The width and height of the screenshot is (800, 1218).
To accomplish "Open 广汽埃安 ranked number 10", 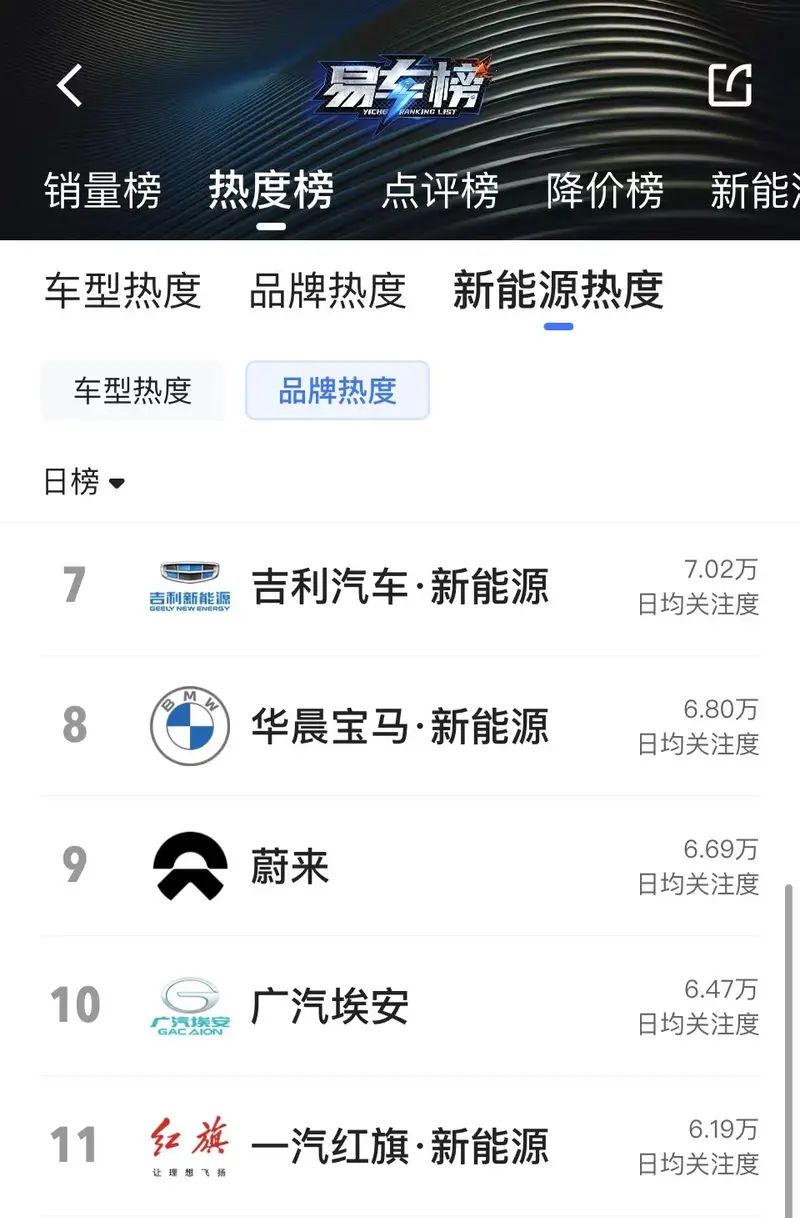I will click(400, 1006).
